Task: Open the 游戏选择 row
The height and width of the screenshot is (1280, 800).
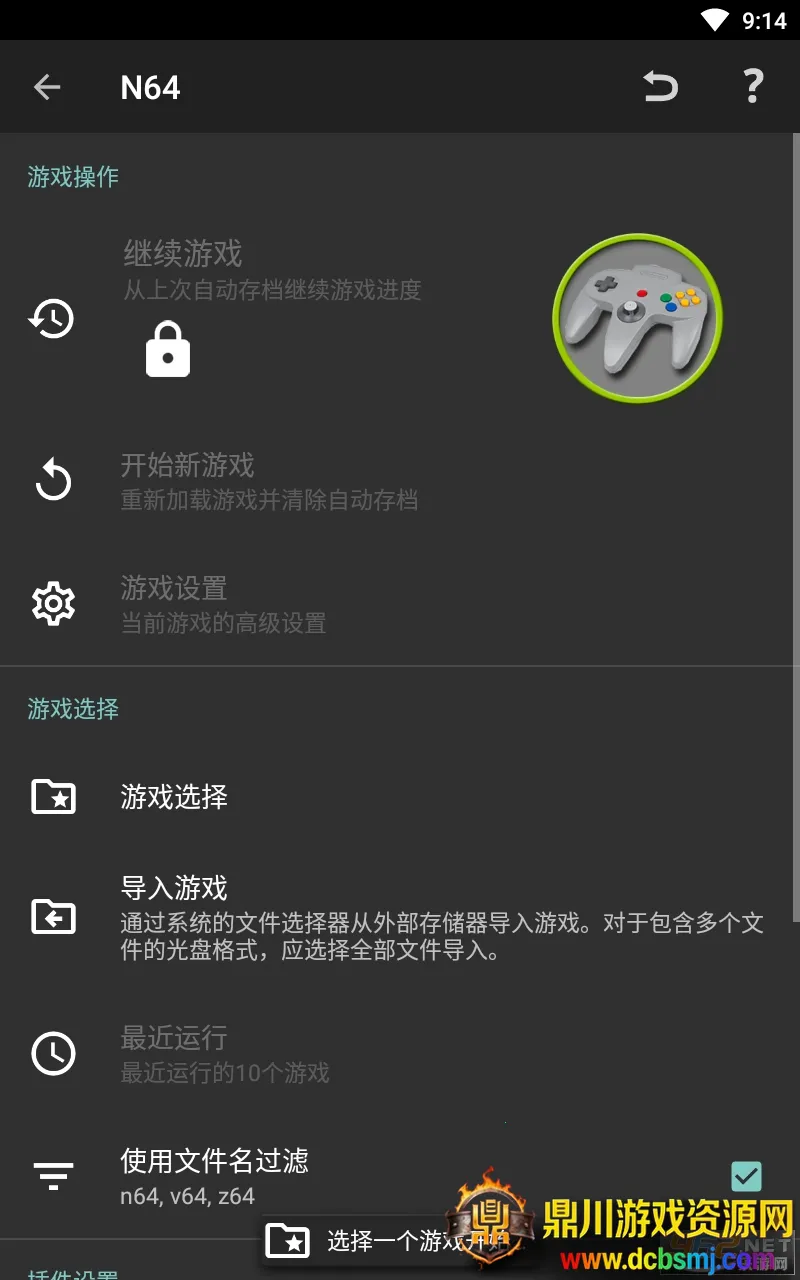Action: [x=174, y=796]
